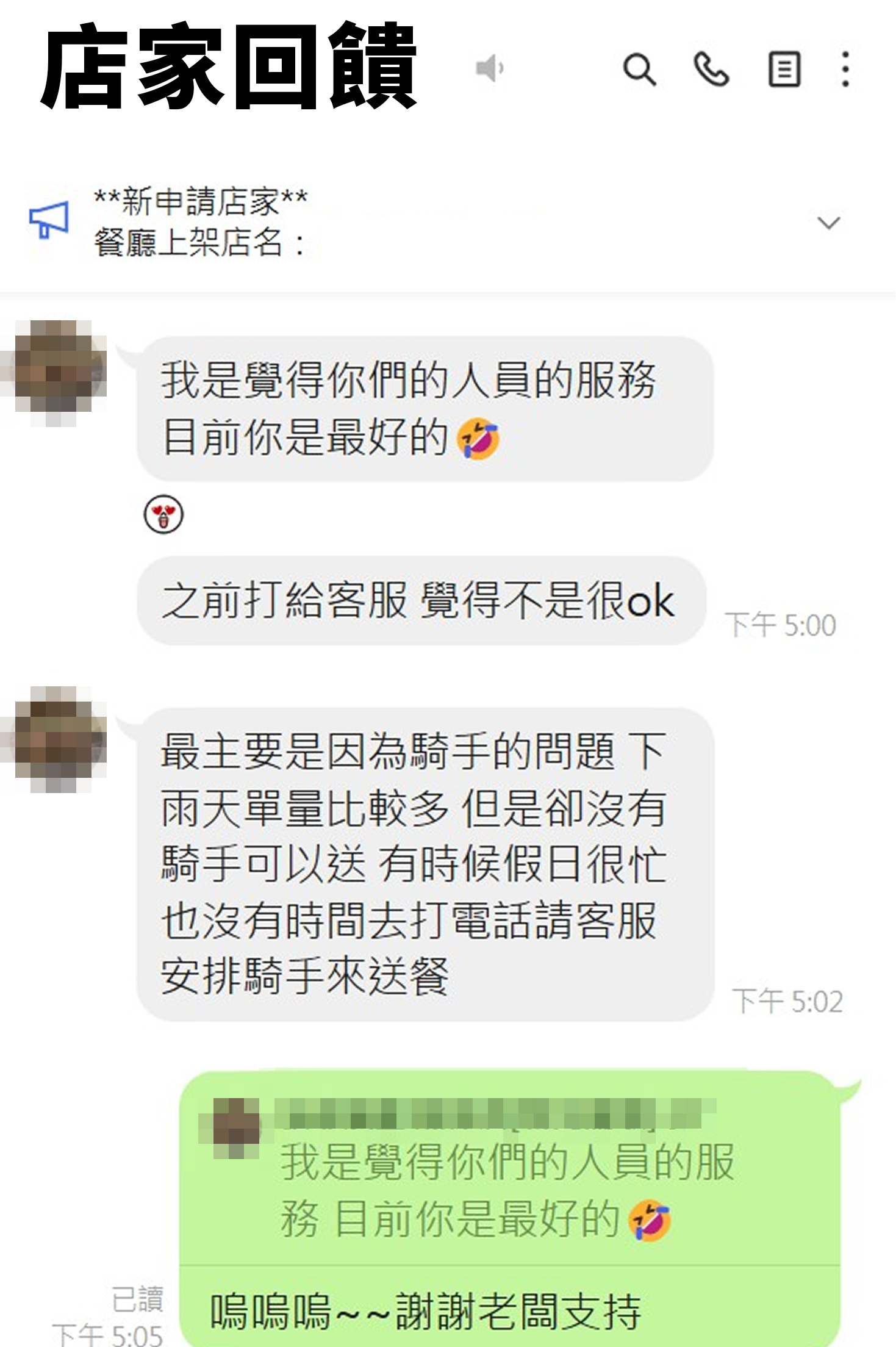Search within this chat

tap(639, 70)
